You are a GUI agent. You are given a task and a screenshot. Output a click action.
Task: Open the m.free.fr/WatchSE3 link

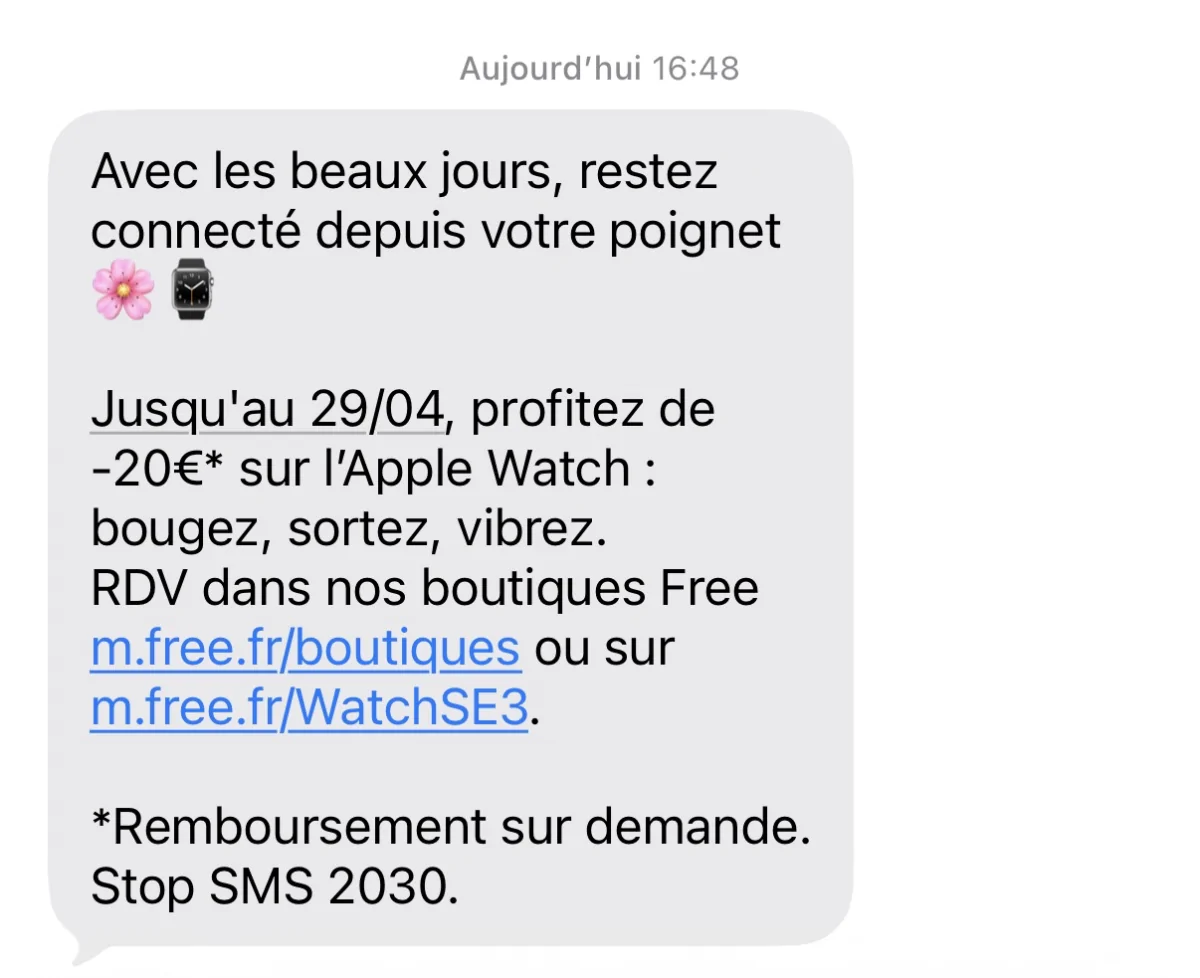308,711
